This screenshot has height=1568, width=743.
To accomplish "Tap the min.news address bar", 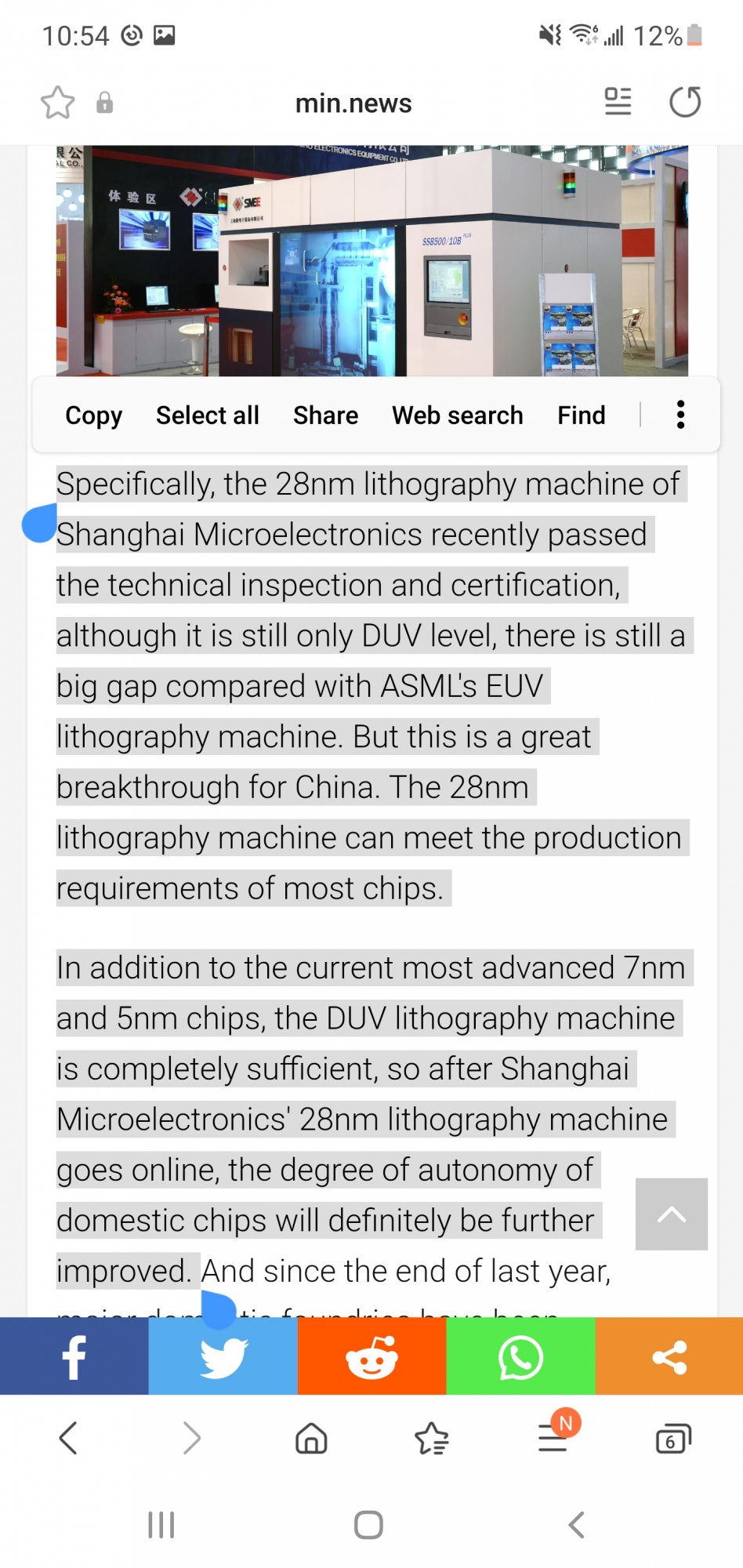I will click(353, 103).
